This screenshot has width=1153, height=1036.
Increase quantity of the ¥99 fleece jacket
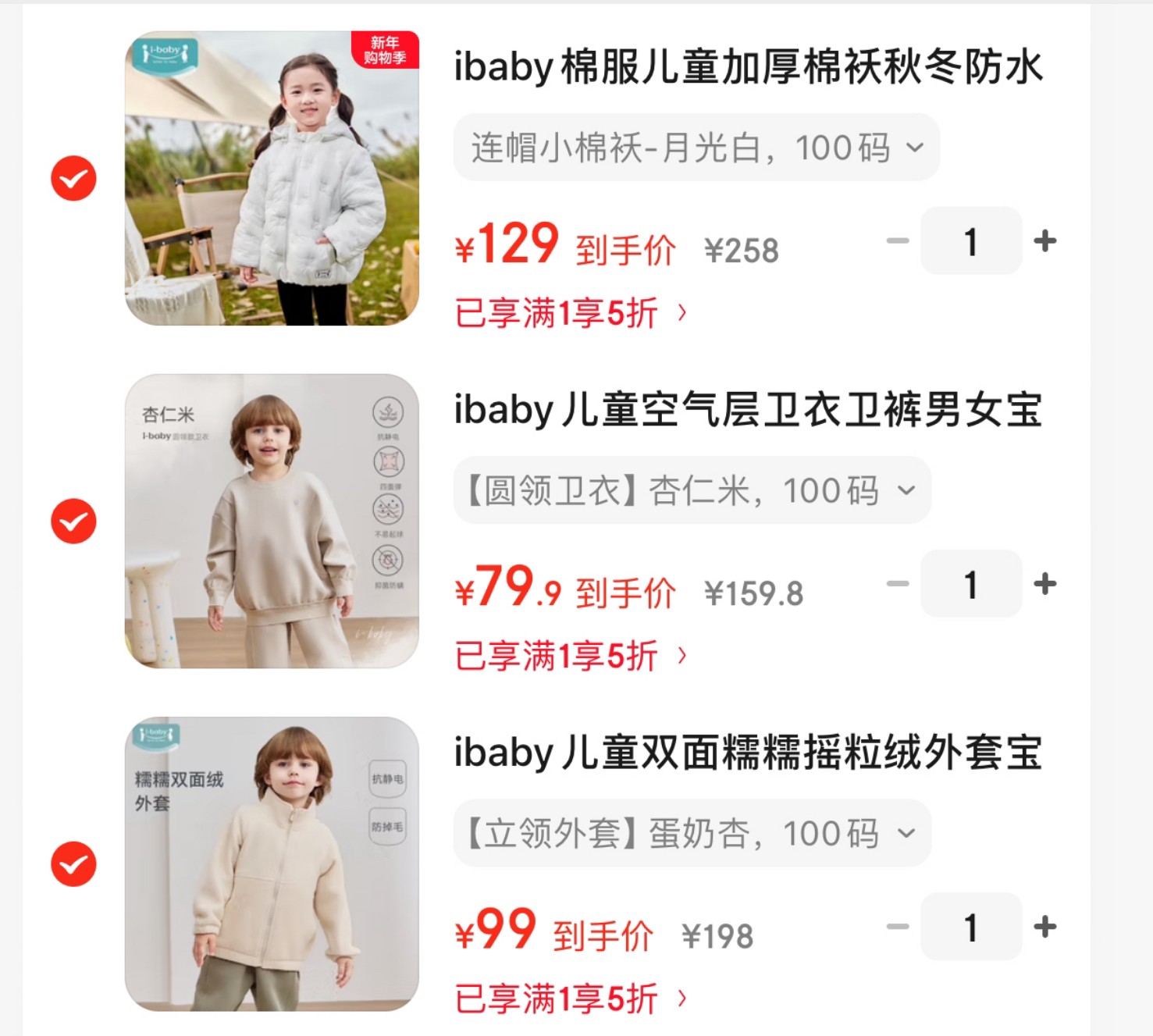[x=1044, y=927]
